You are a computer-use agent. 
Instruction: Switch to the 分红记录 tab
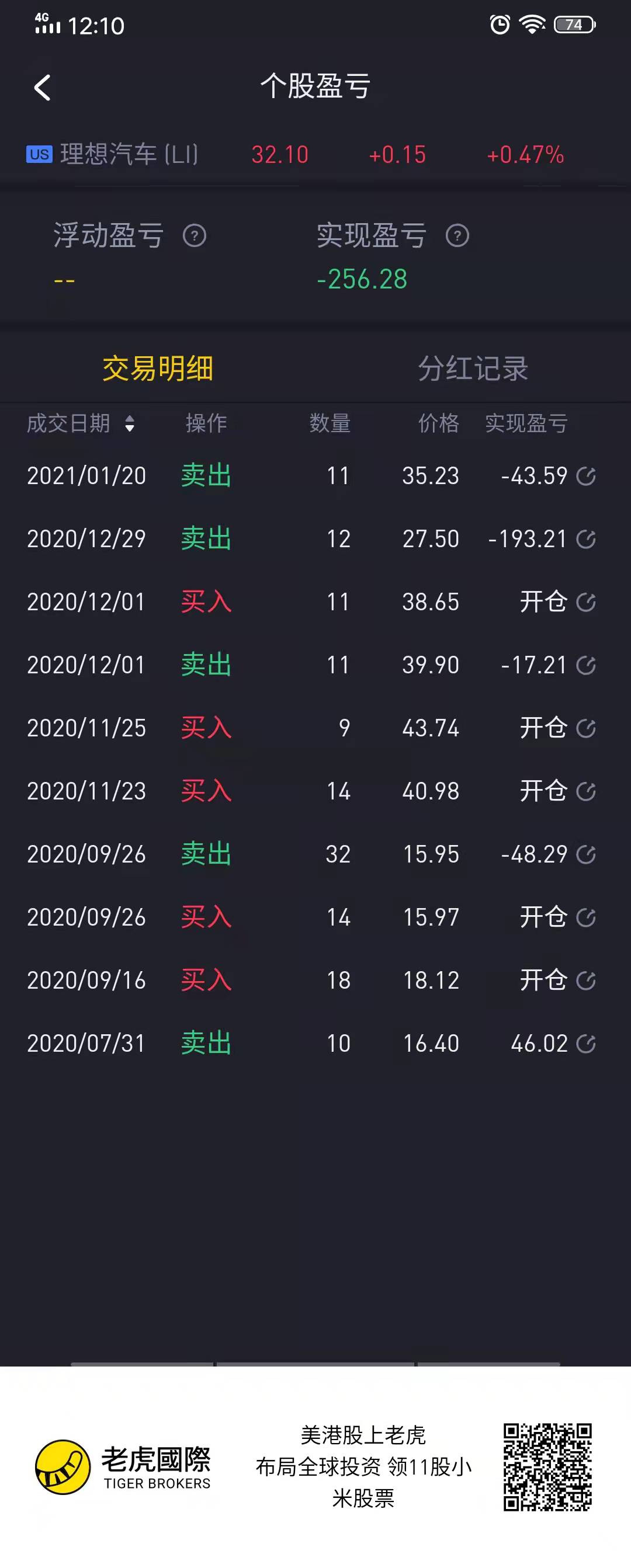click(473, 368)
